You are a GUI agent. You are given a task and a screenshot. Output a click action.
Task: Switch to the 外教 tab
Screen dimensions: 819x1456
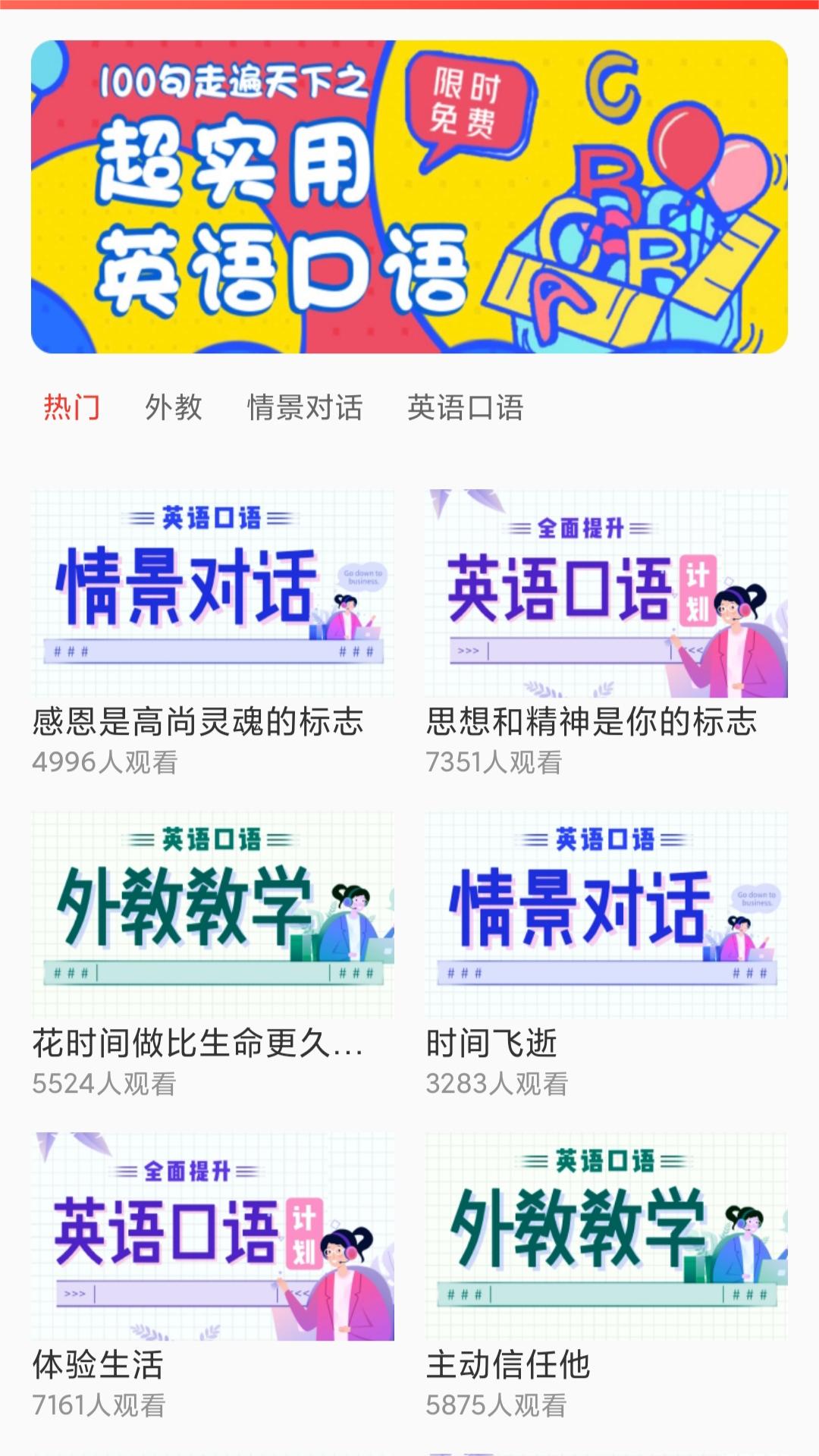[x=174, y=407]
